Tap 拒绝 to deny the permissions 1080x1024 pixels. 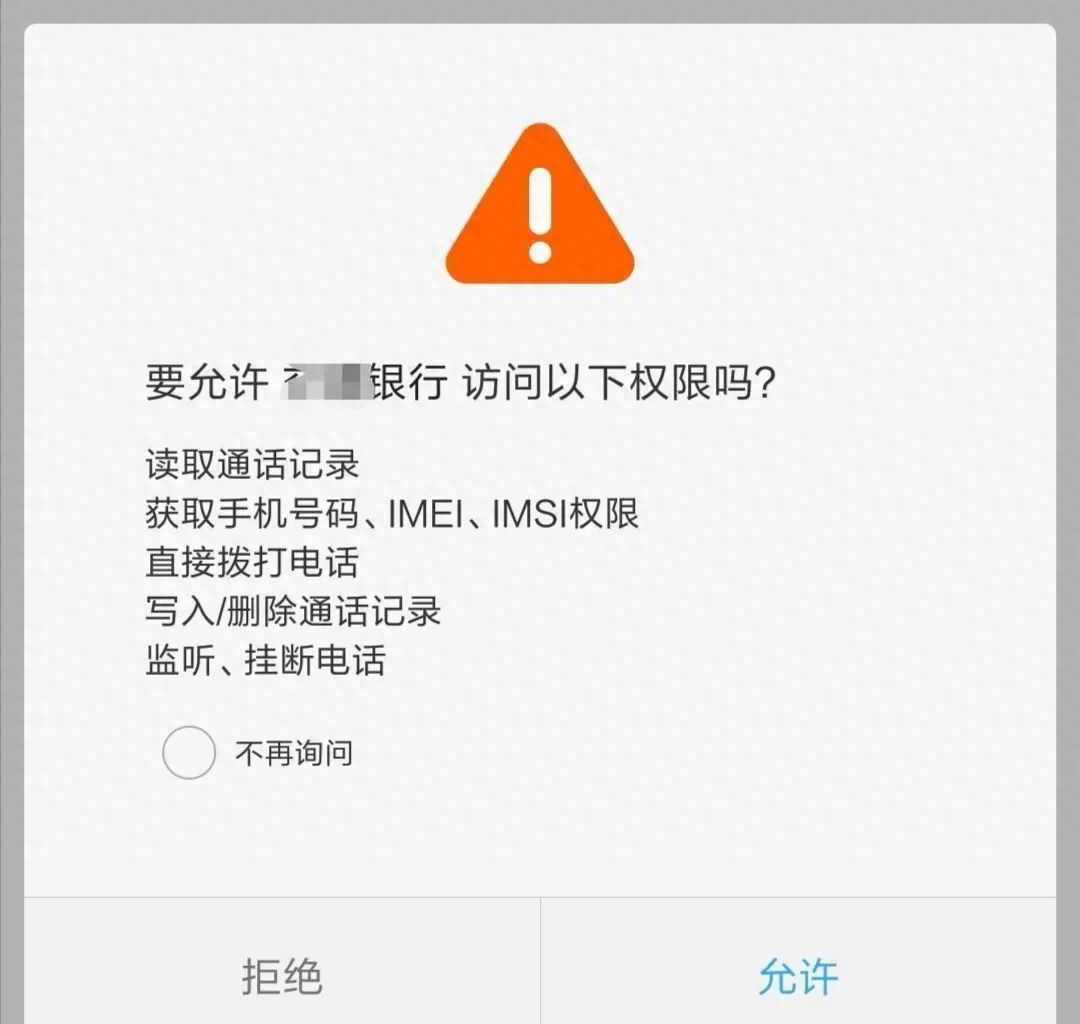click(x=282, y=975)
